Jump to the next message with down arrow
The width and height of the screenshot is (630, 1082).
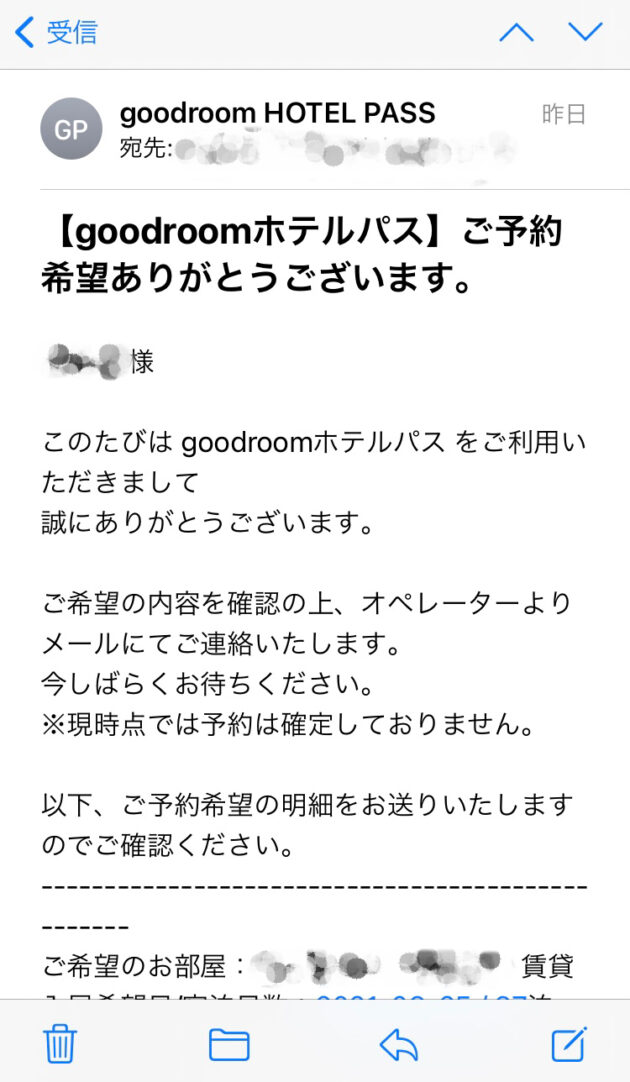tap(585, 32)
